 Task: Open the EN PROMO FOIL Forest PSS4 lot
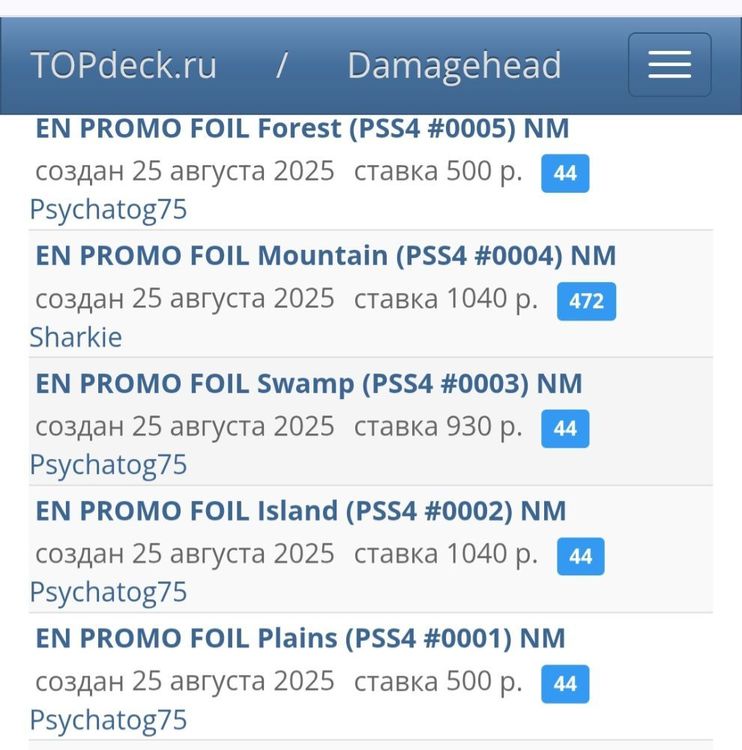tap(300, 127)
